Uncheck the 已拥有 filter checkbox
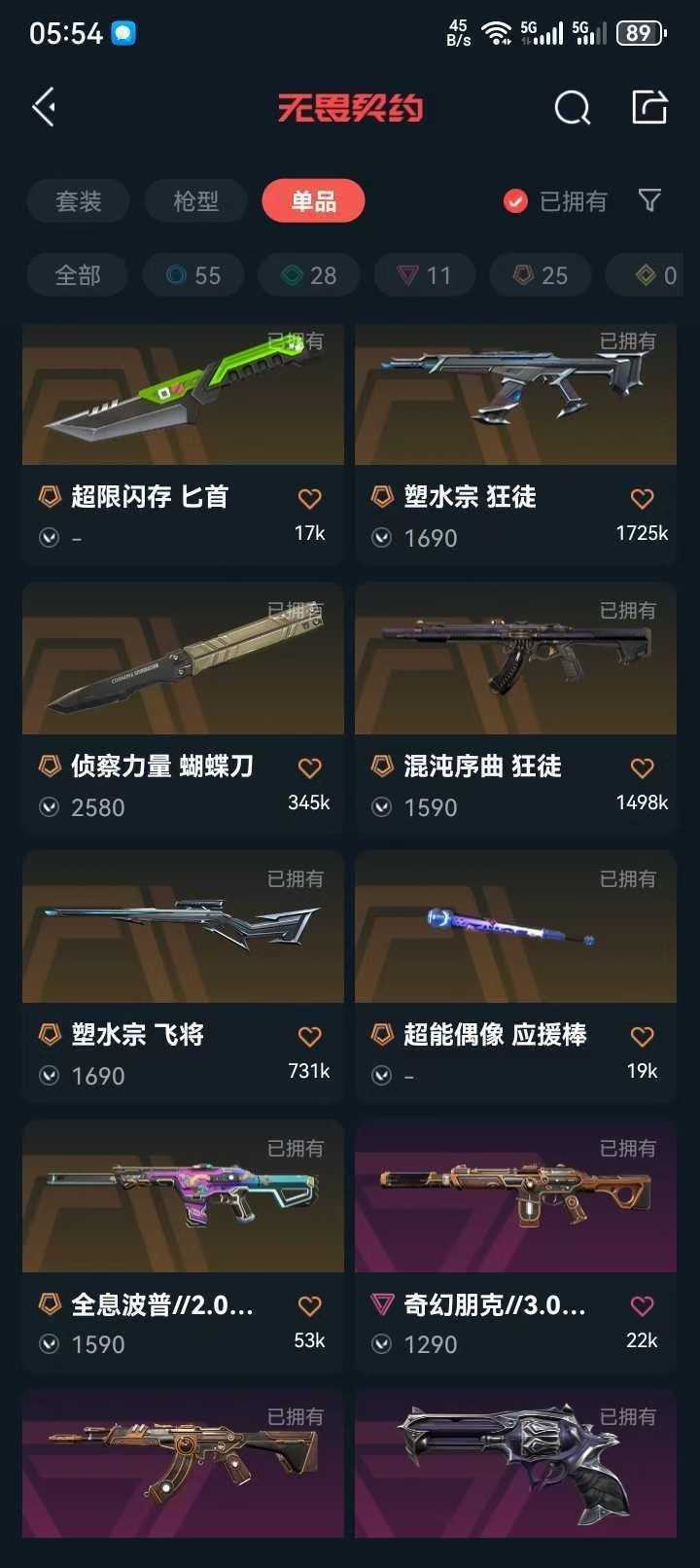Screen dimensions: 700x1568 [515, 201]
